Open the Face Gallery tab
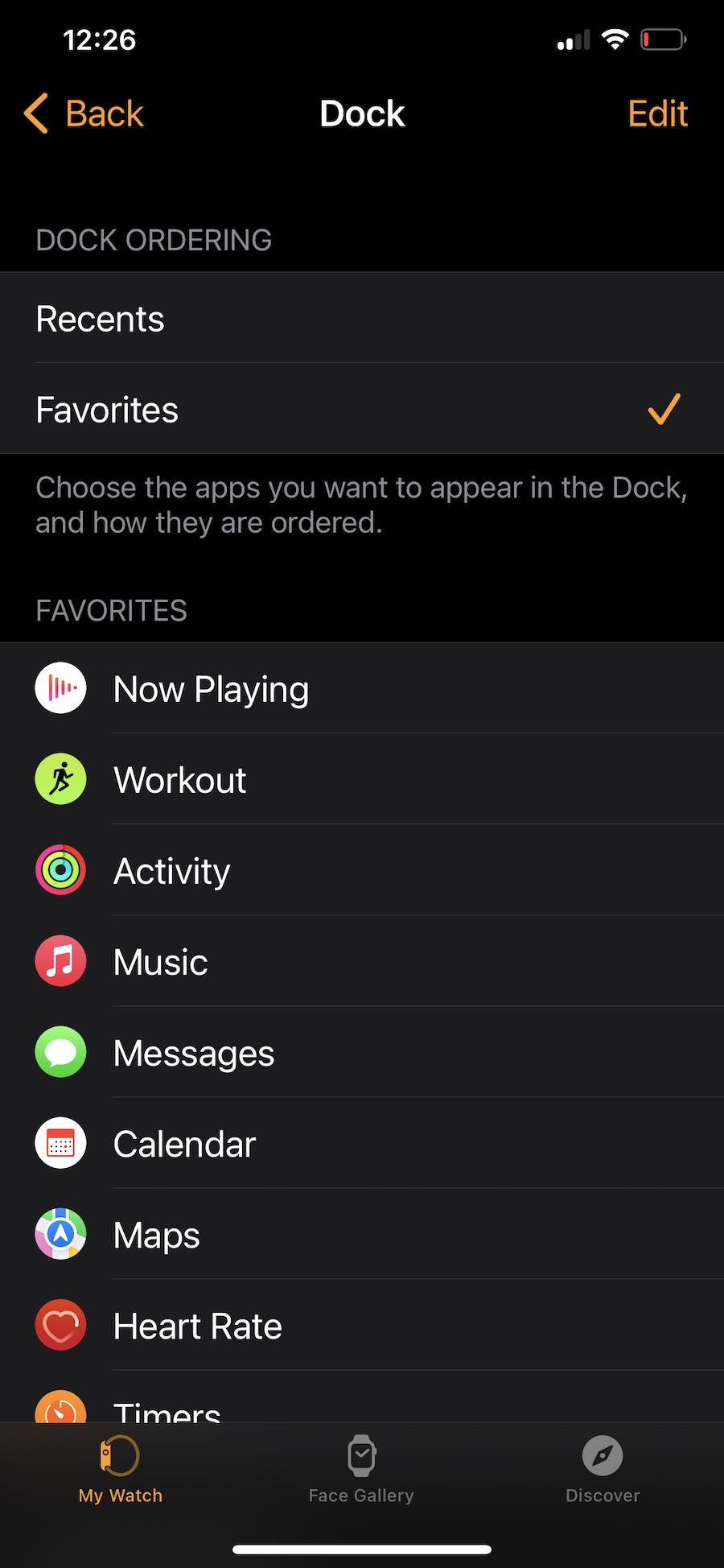This screenshot has width=724, height=1568. coord(361,1470)
